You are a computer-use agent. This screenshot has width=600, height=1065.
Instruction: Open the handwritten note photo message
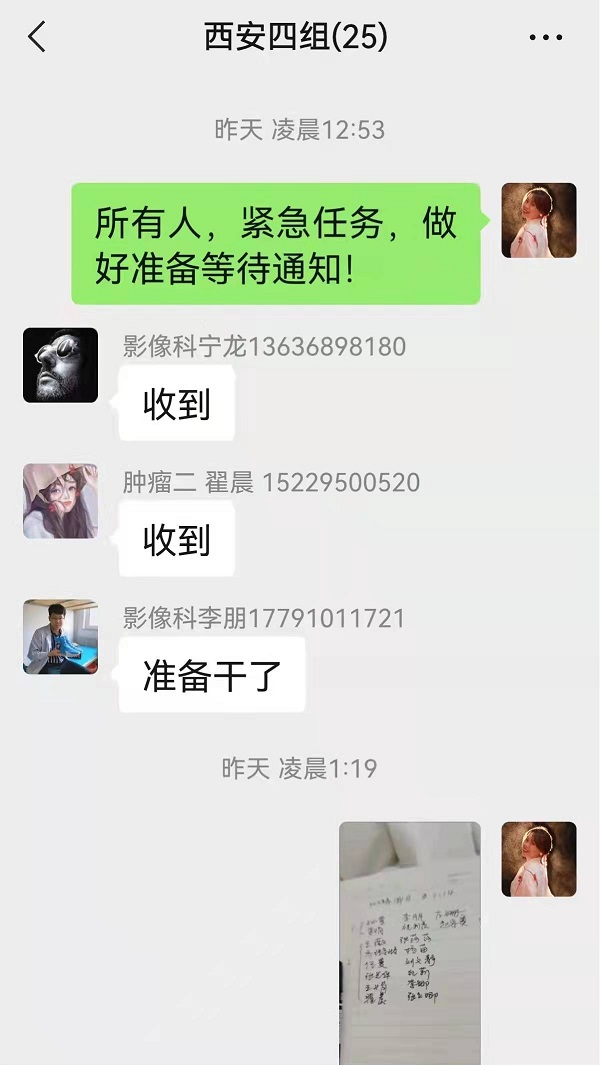tap(409, 942)
